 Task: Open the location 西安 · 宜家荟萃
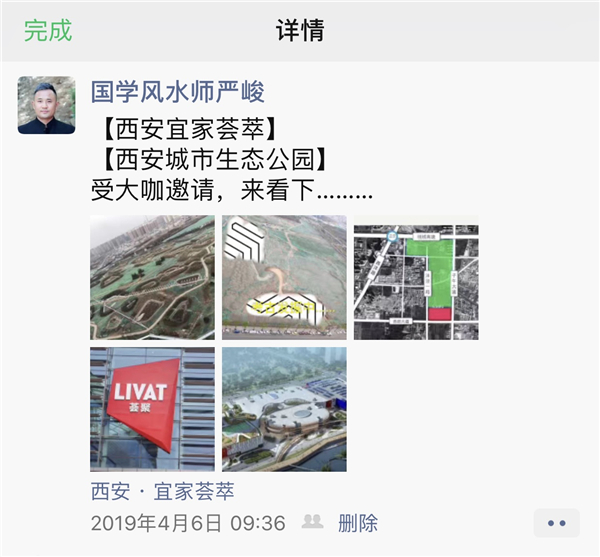[x=162, y=491]
